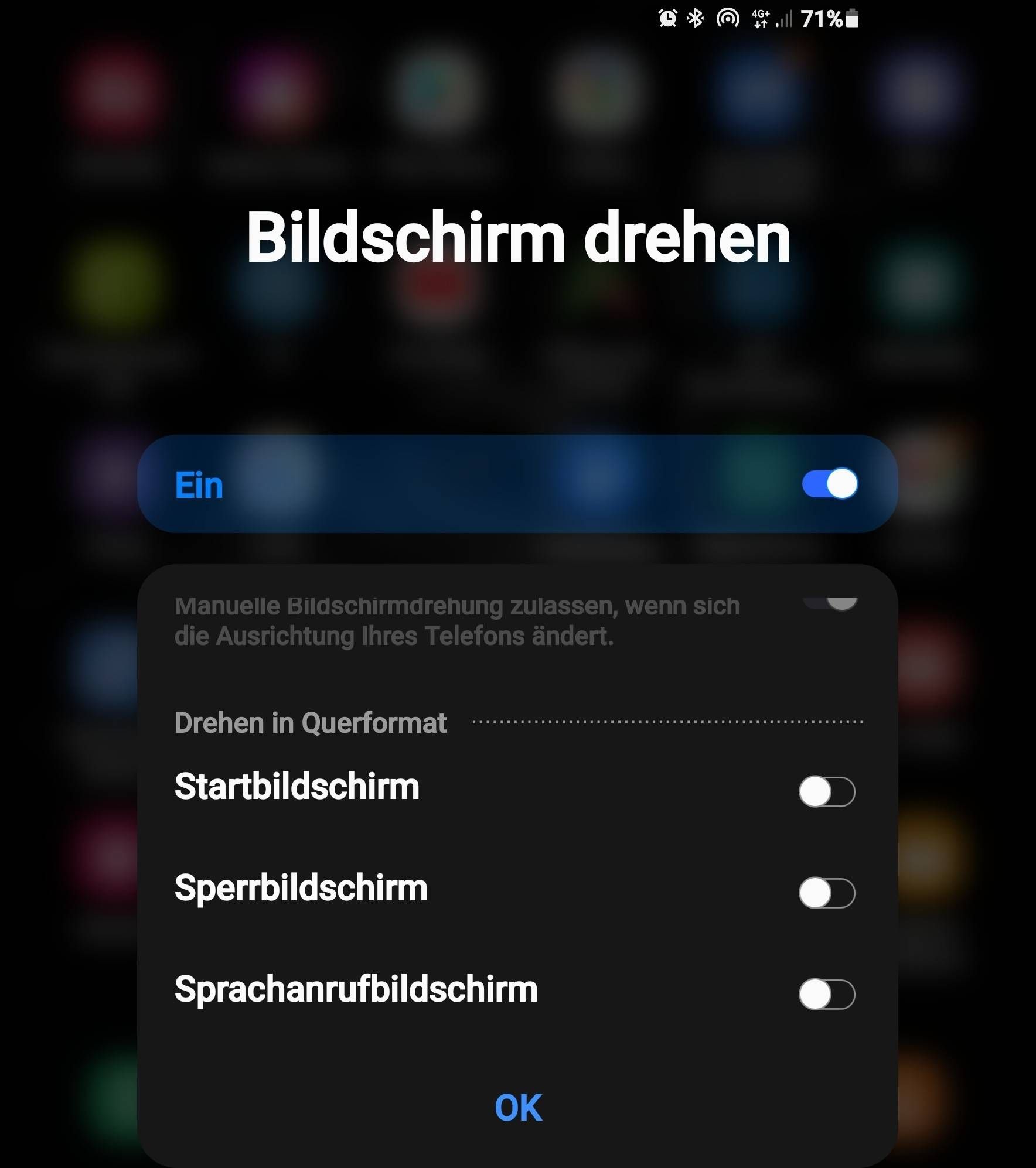This screenshot has width=1036, height=1168.
Task: Enable rotation for Sperrbildschirm
Action: 826,893
